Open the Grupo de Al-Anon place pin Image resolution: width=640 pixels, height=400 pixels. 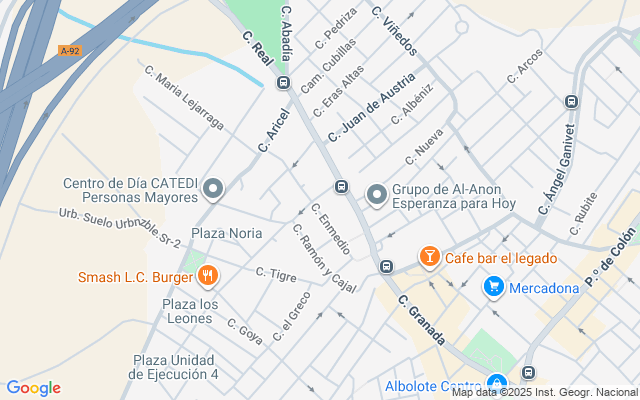tap(377, 194)
